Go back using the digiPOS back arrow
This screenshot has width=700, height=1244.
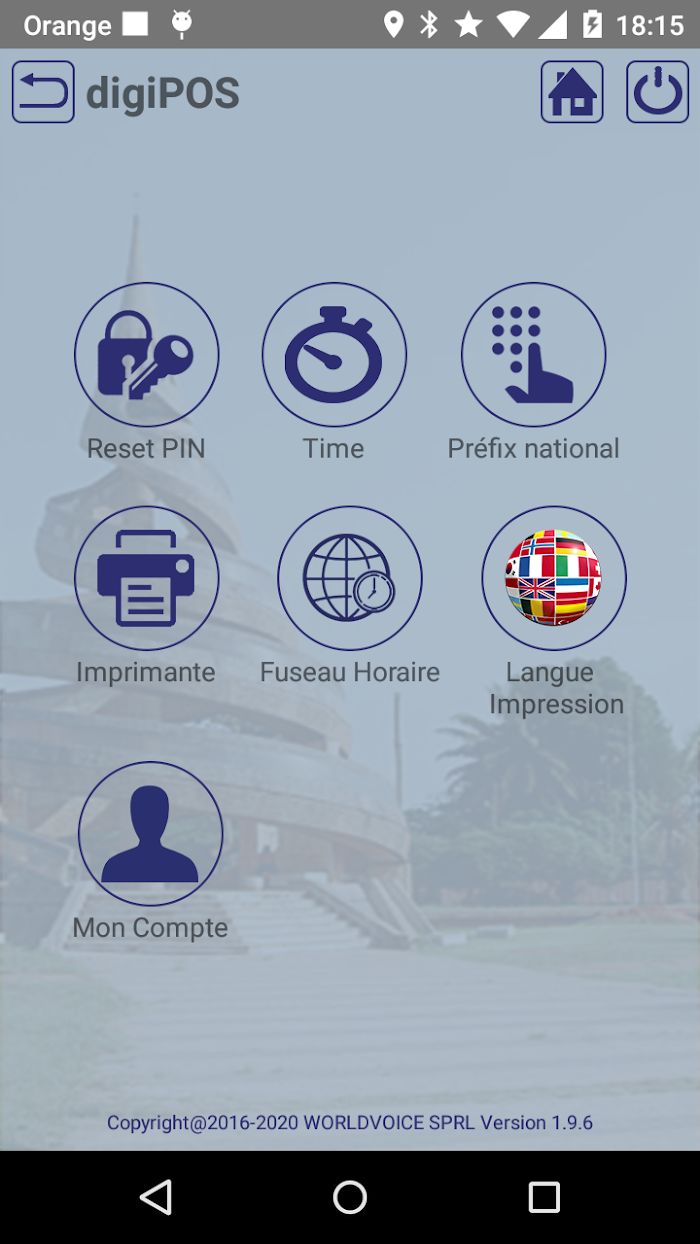pyautogui.click(x=43, y=92)
